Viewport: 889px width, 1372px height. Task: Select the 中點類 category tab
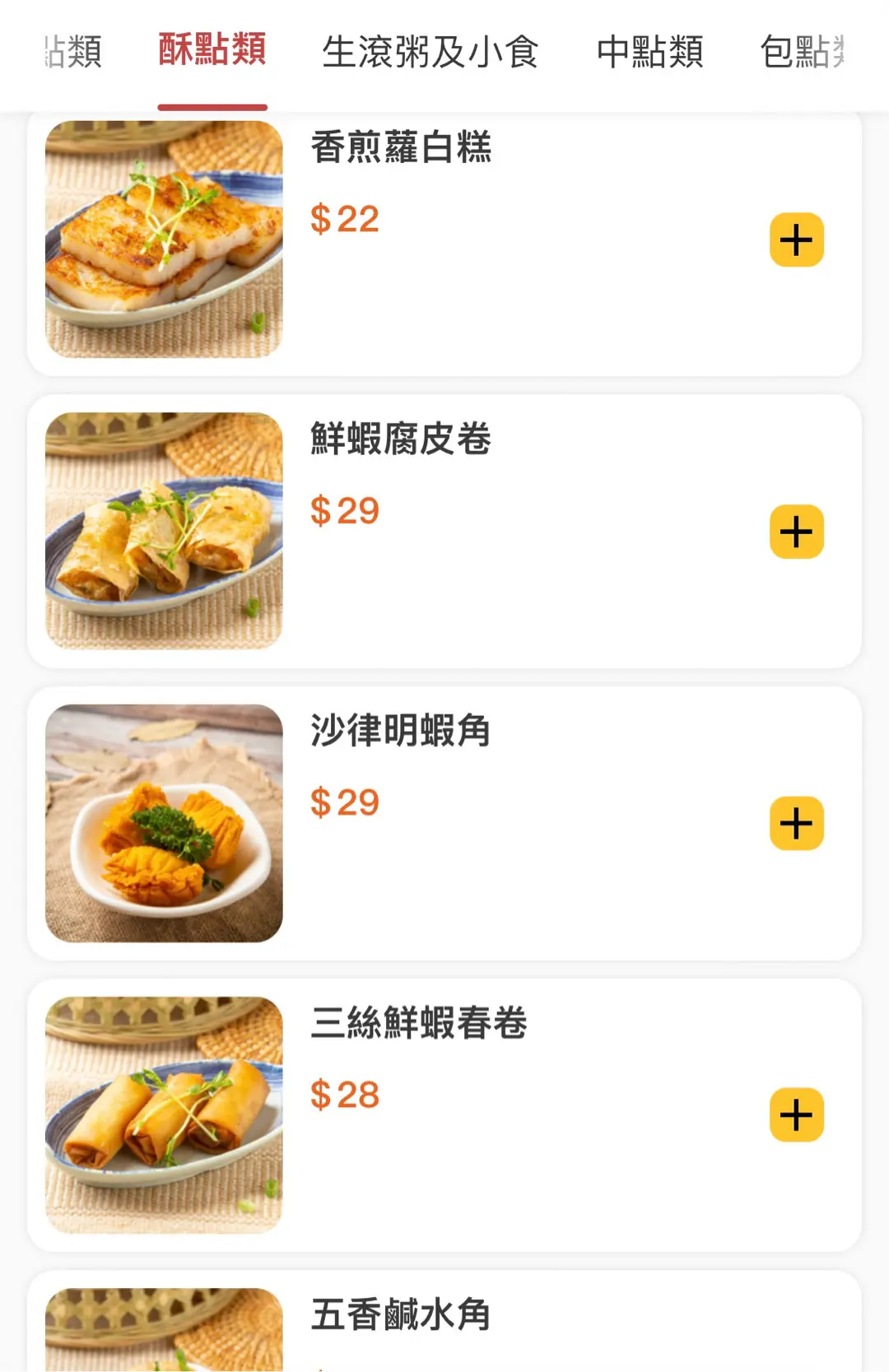[x=649, y=52]
